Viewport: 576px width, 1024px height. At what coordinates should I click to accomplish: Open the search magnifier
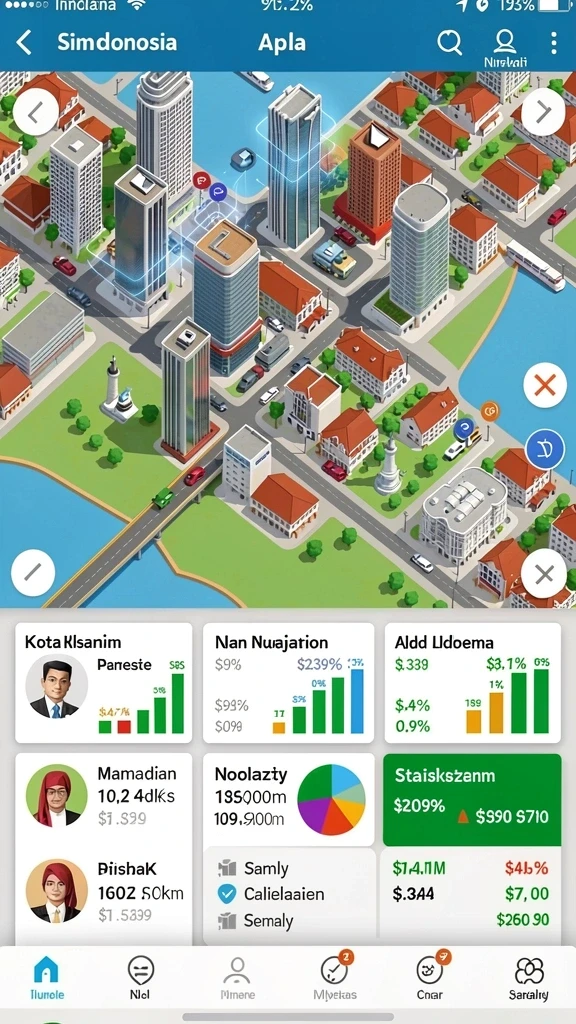coord(449,42)
